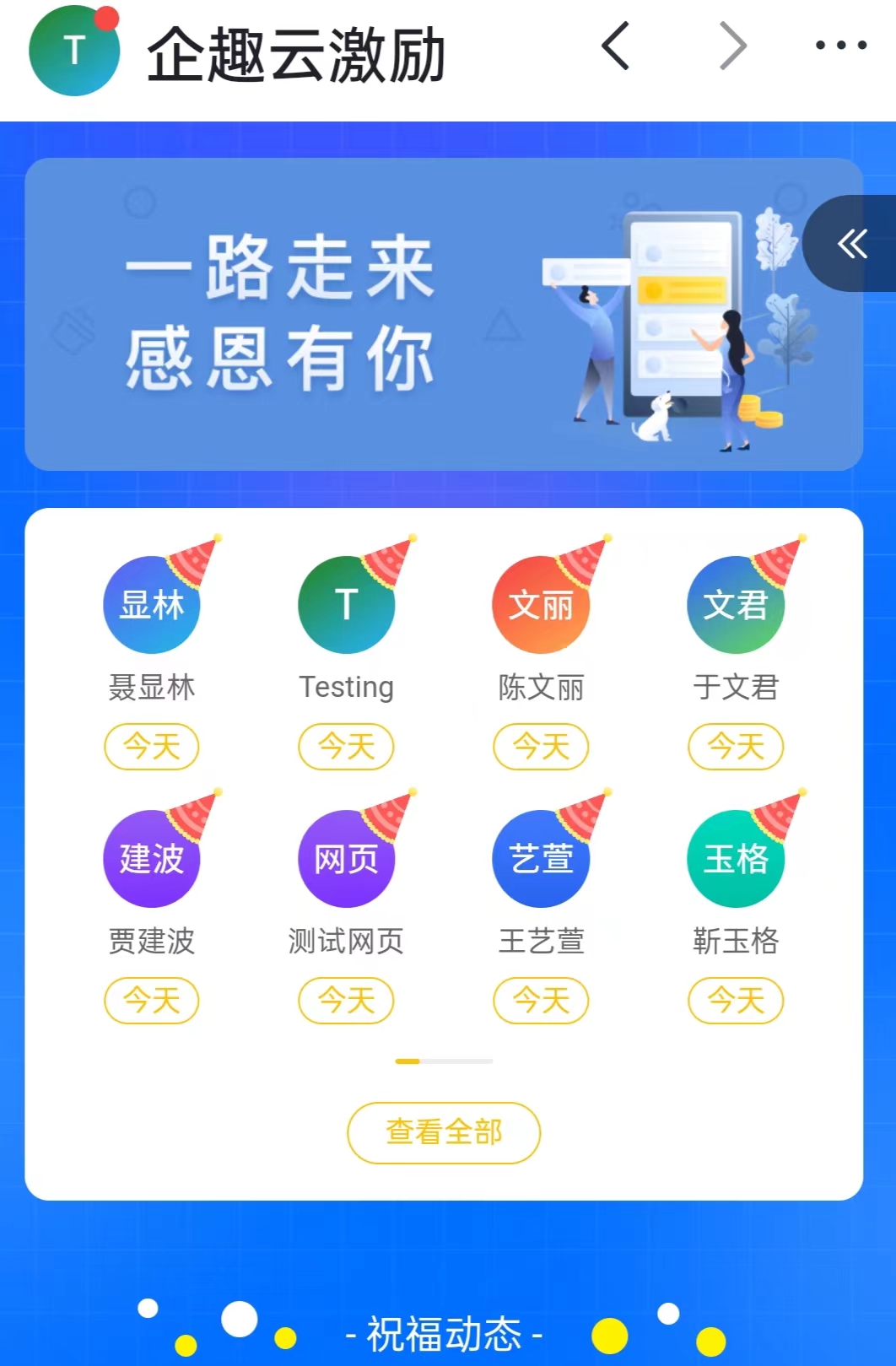Tap the T profile avatar in header
896x1366 pixels.
pyautogui.click(x=74, y=51)
